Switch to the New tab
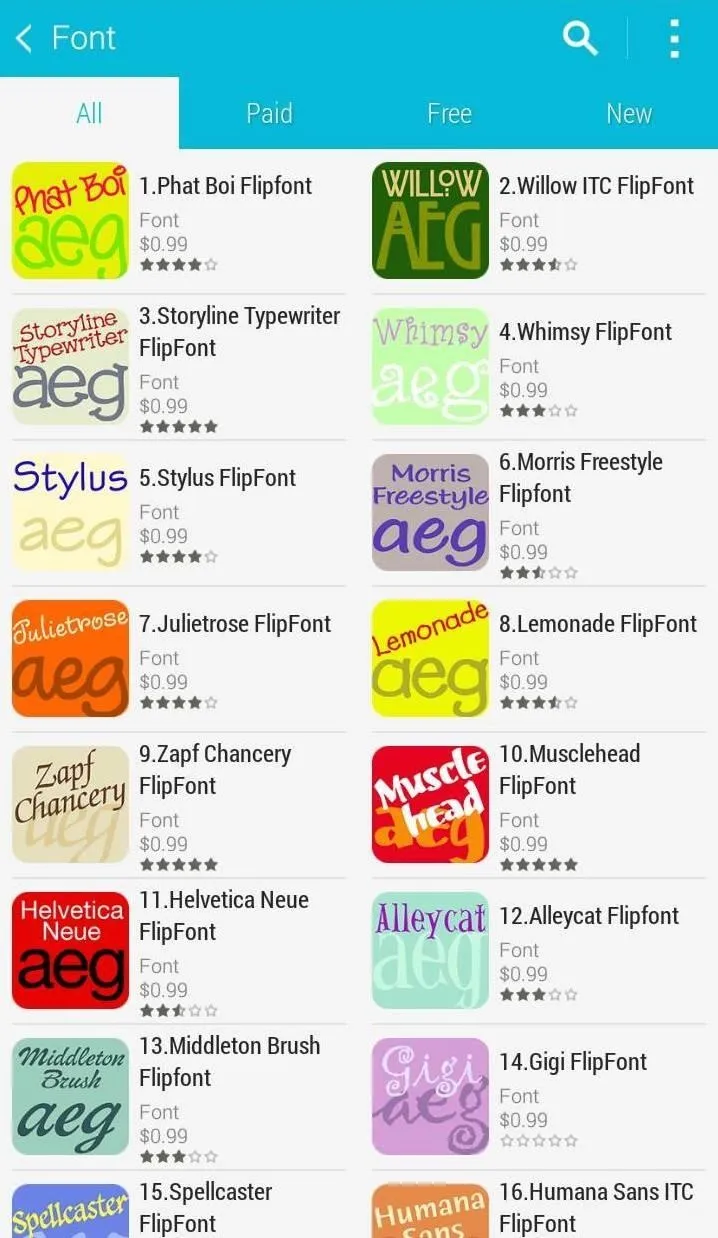Viewport: 718px width, 1238px height. tap(628, 113)
